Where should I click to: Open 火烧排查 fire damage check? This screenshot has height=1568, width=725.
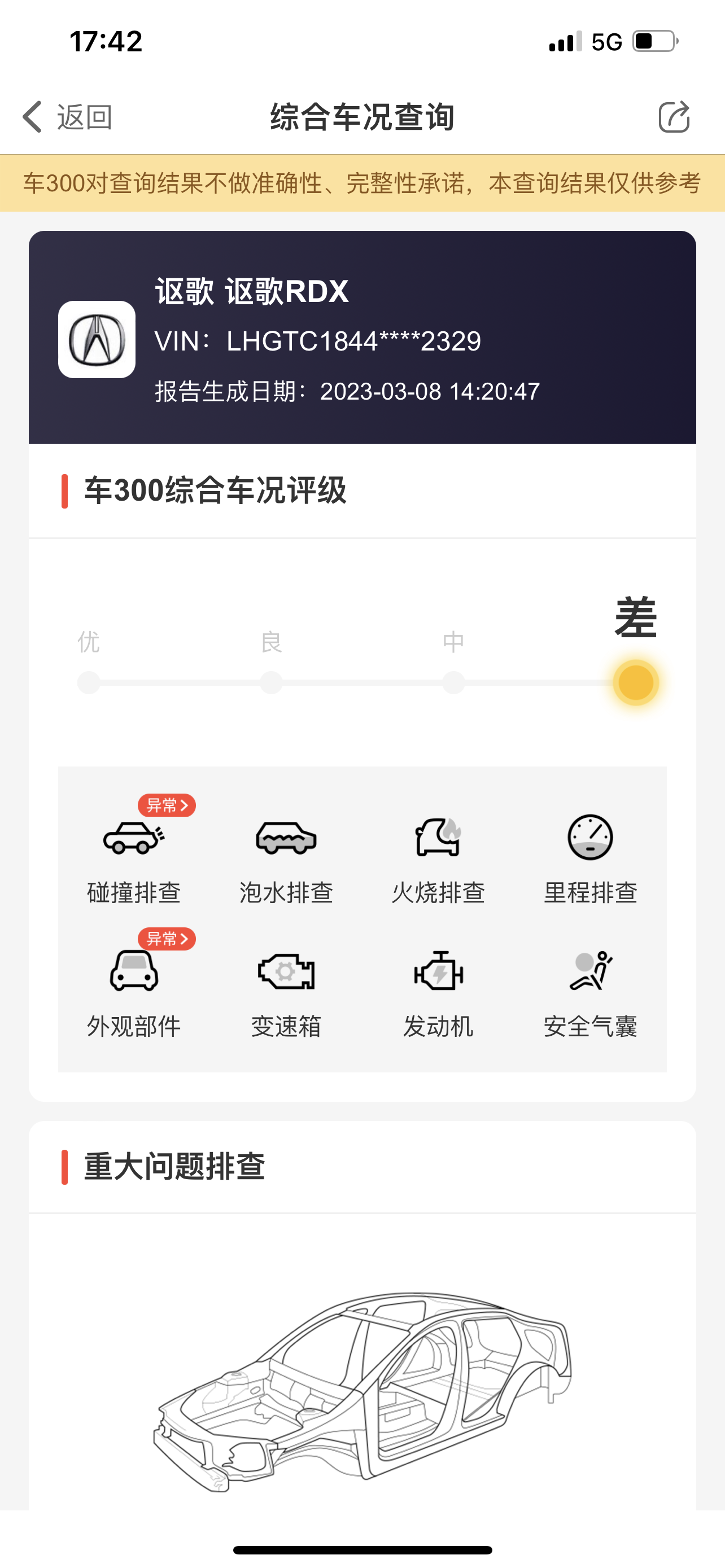438,859
